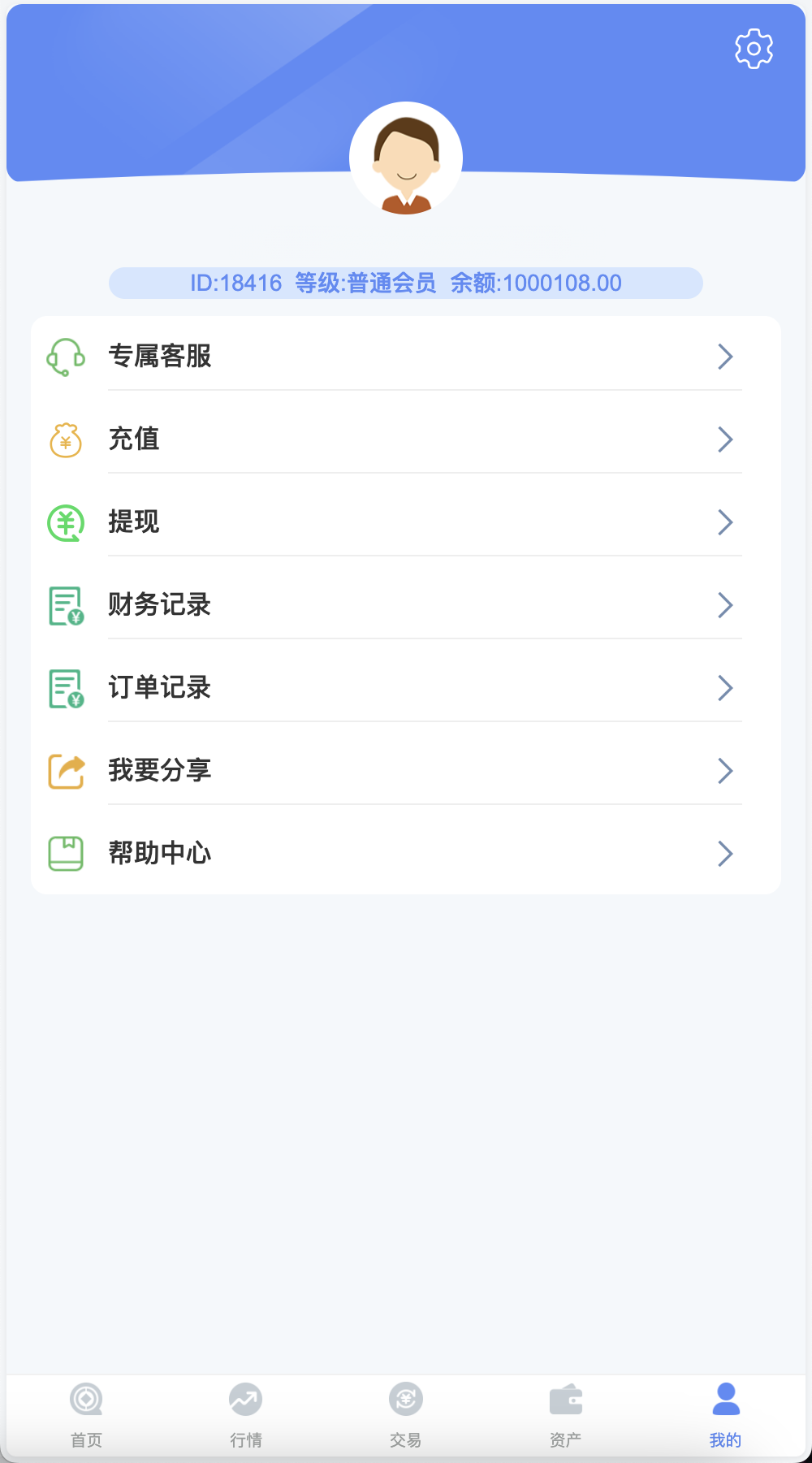This screenshot has height=1463, width=812.
Task: Click the 财务记录 document icon
Action: [66, 604]
